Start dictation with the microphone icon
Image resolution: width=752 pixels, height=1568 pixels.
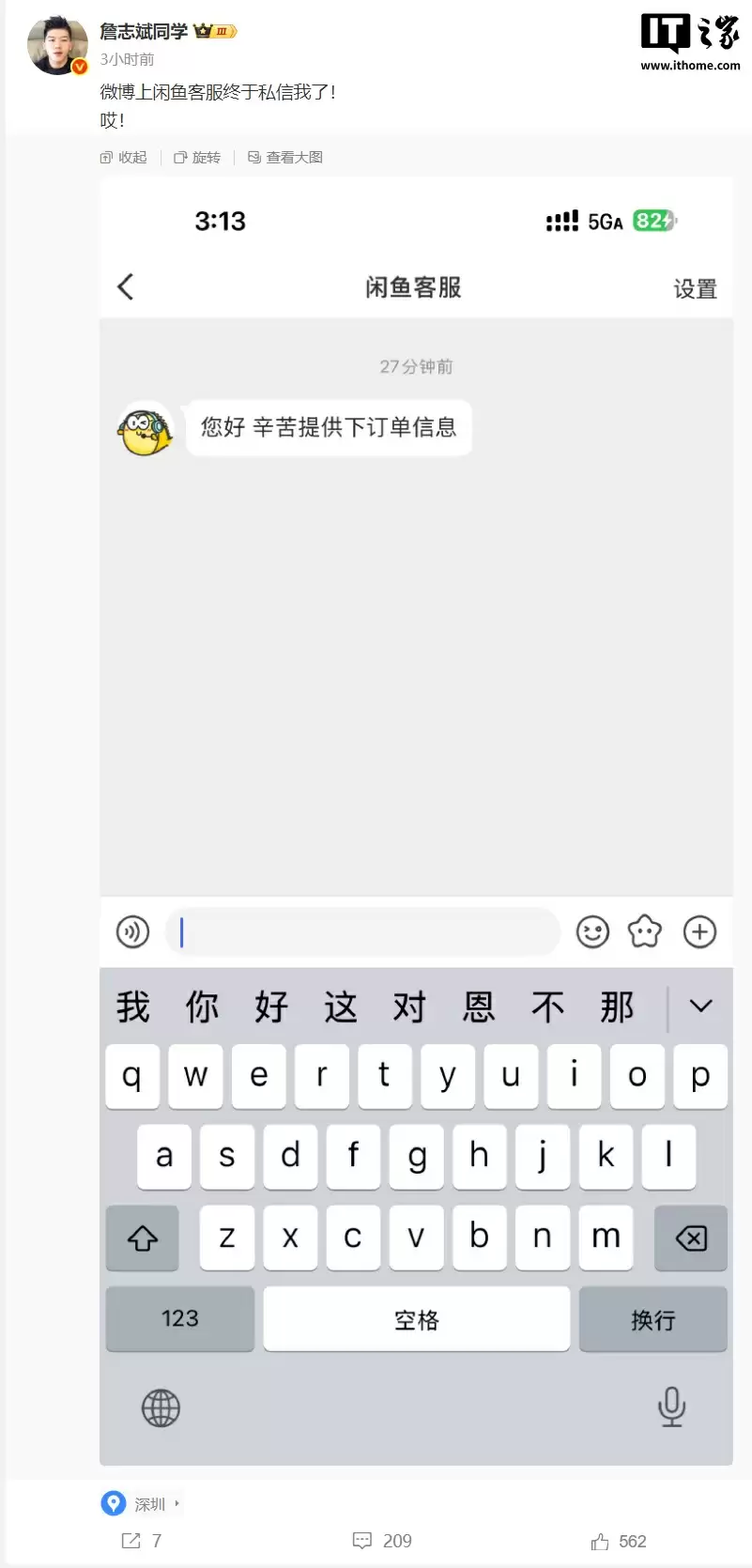tap(671, 1407)
